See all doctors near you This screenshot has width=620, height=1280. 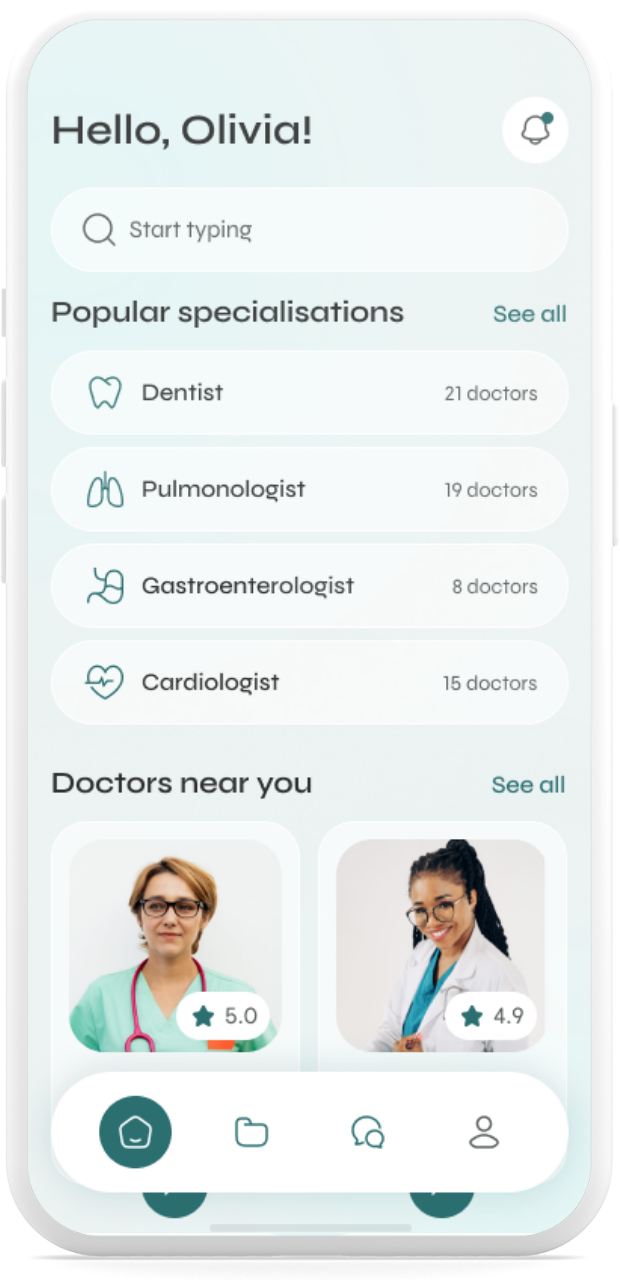coord(528,785)
